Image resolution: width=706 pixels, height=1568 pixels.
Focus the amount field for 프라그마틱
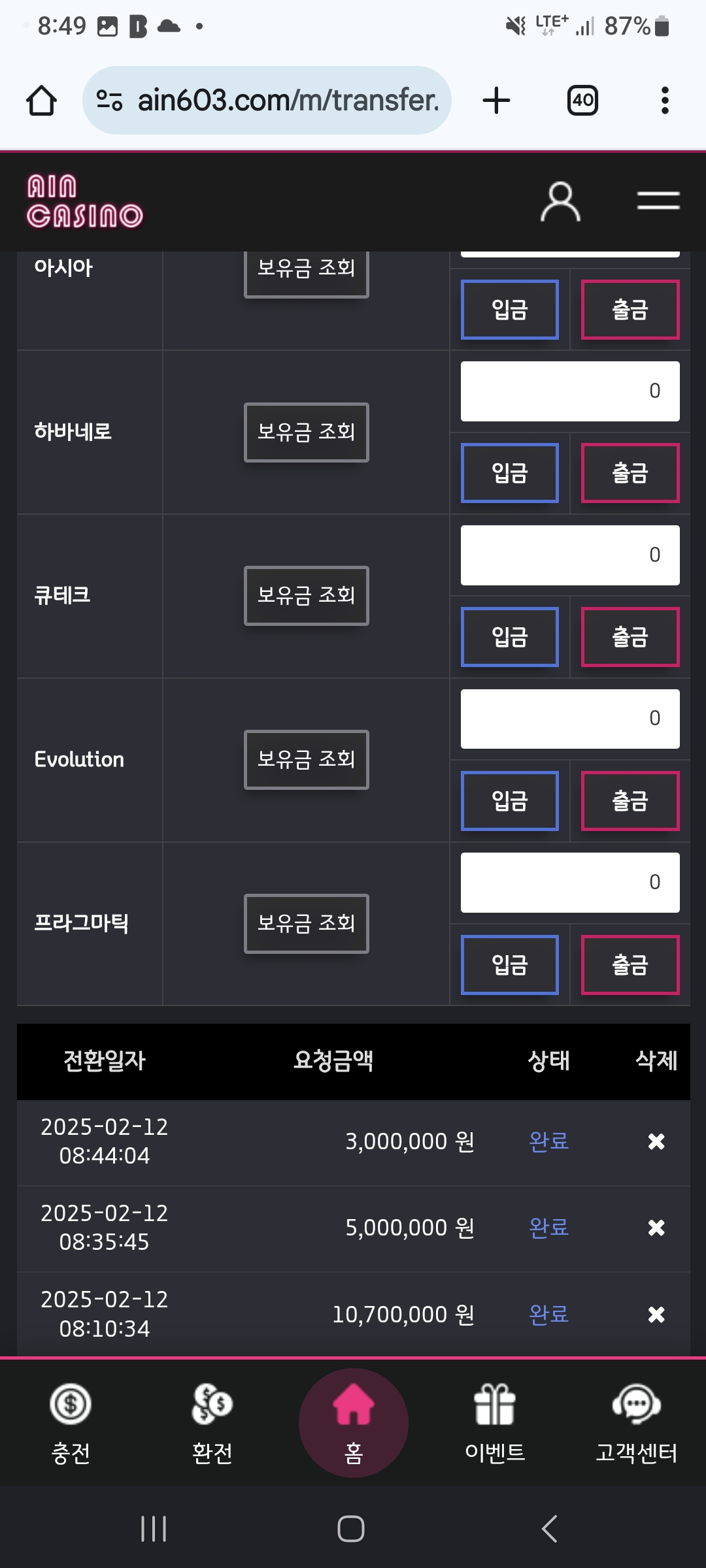[570, 883]
